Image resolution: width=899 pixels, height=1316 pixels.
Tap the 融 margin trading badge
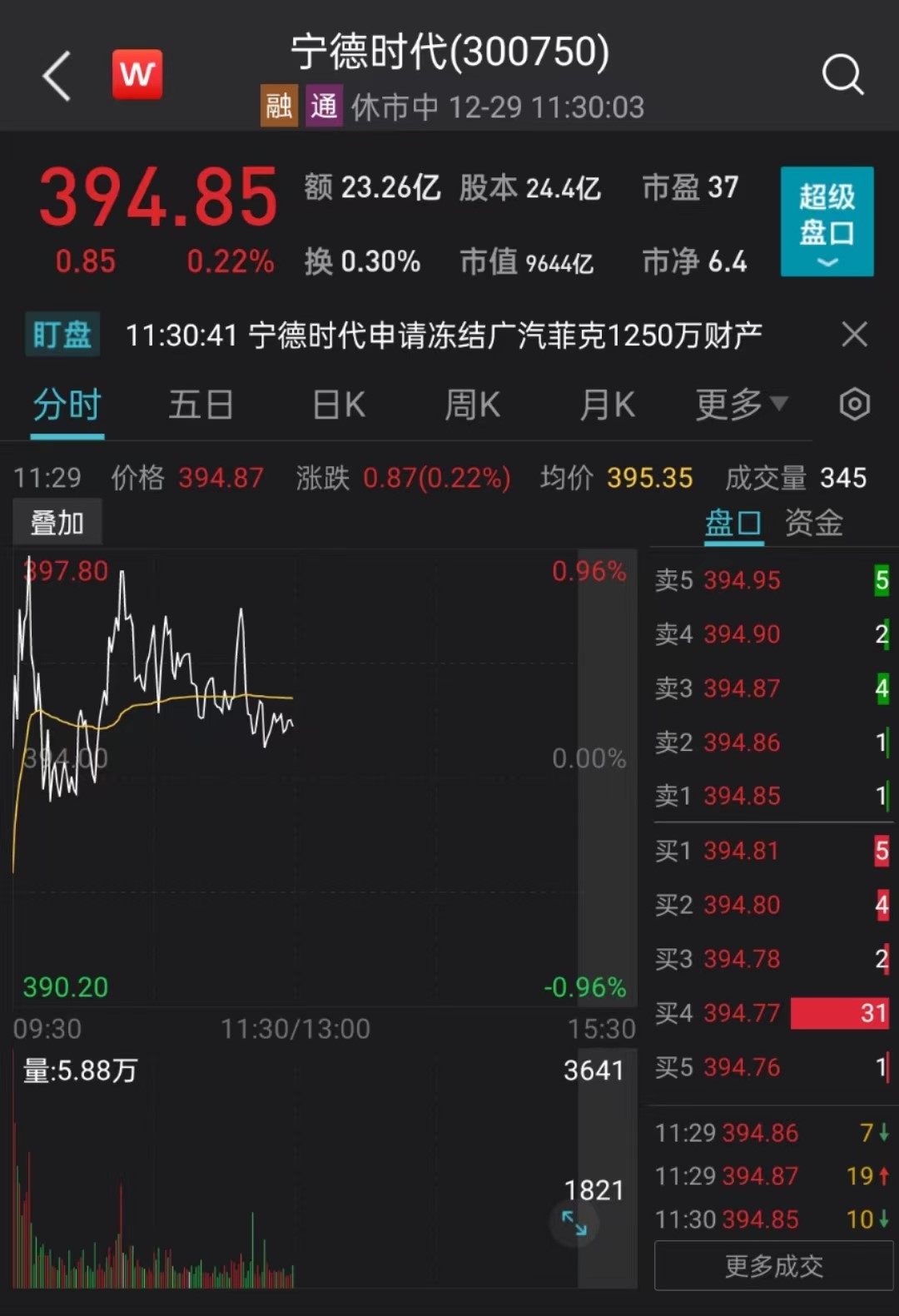[278, 106]
